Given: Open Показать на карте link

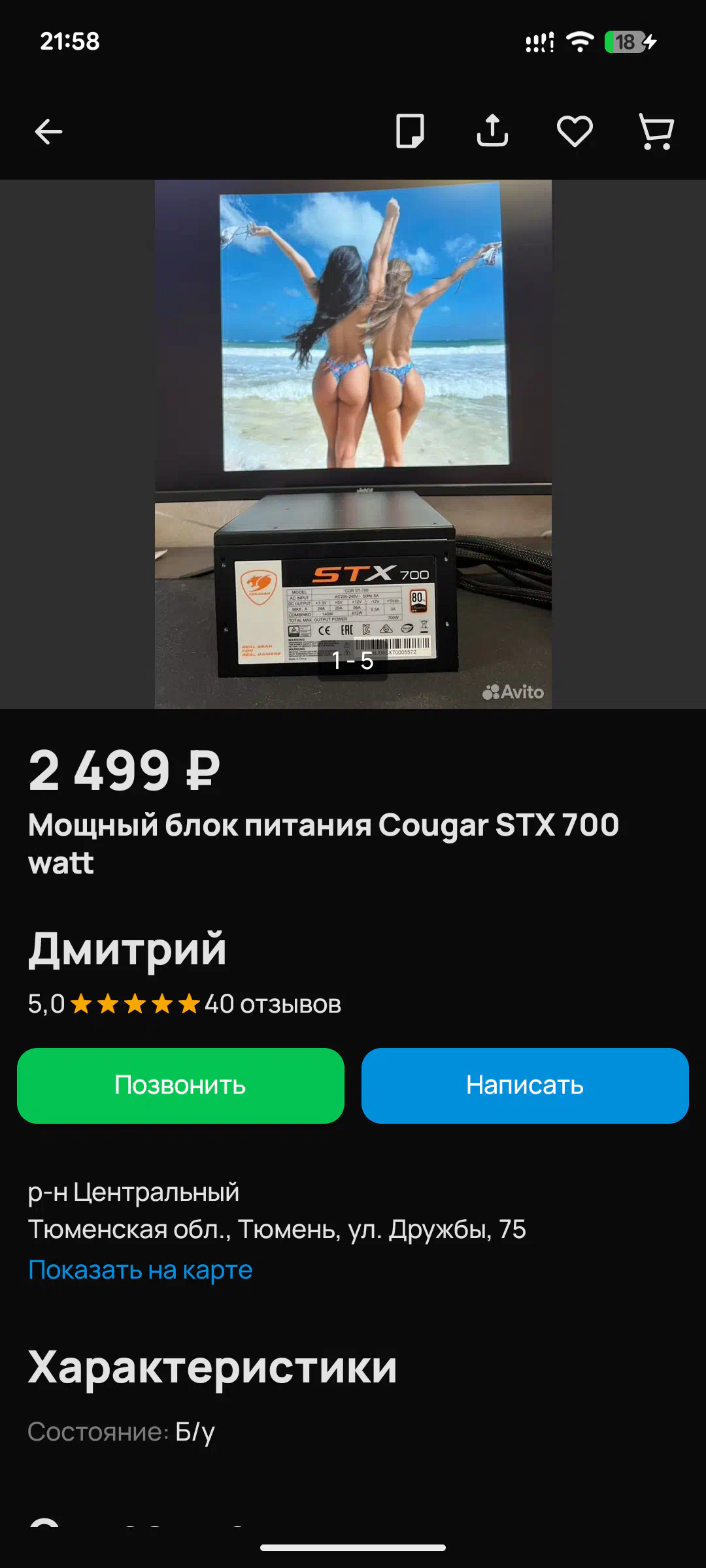Looking at the screenshot, I should pyautogui.click(x=140, y=1269).
